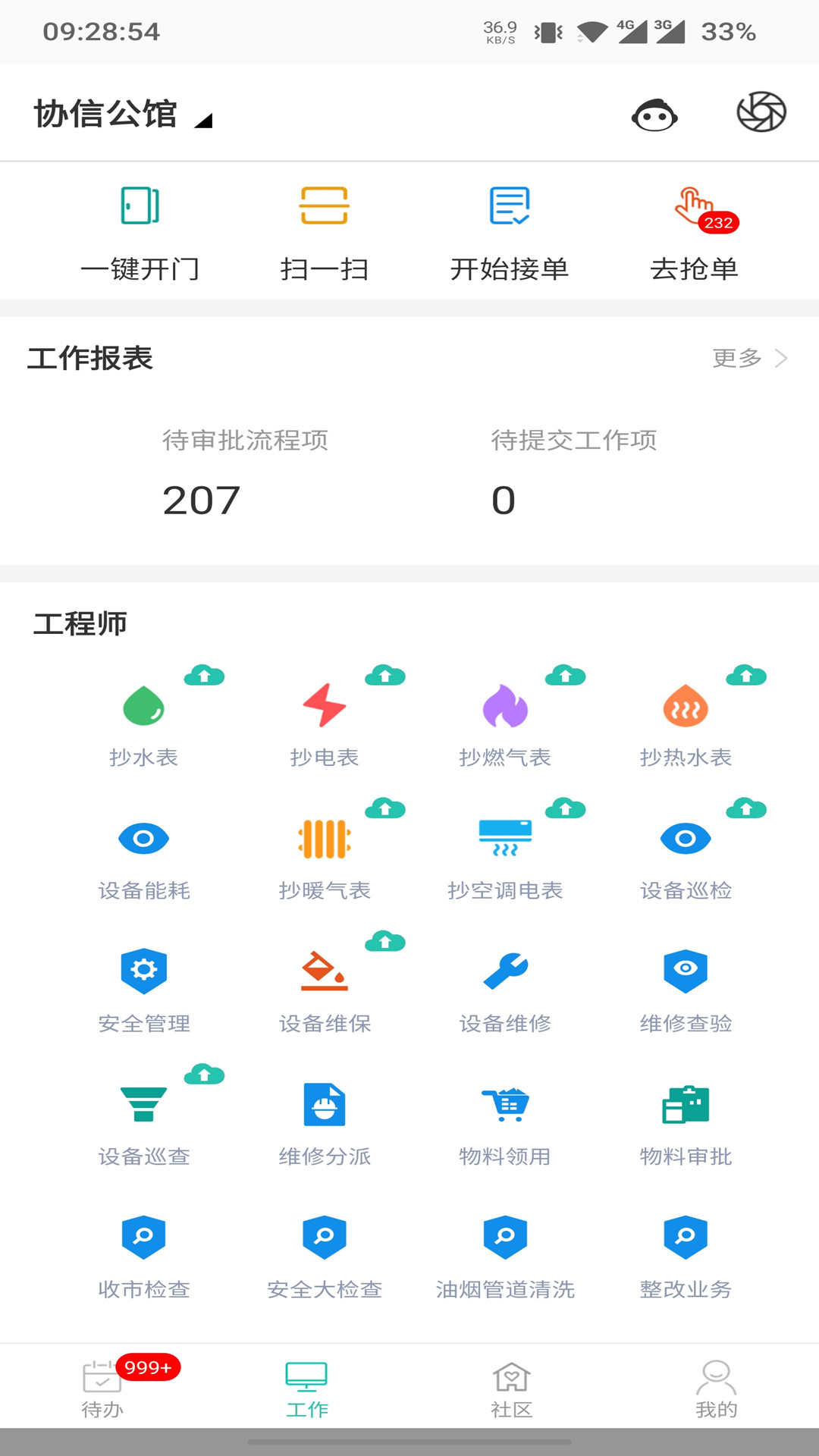
Task: Open the robot assistant icon
Action: point(654,115)
